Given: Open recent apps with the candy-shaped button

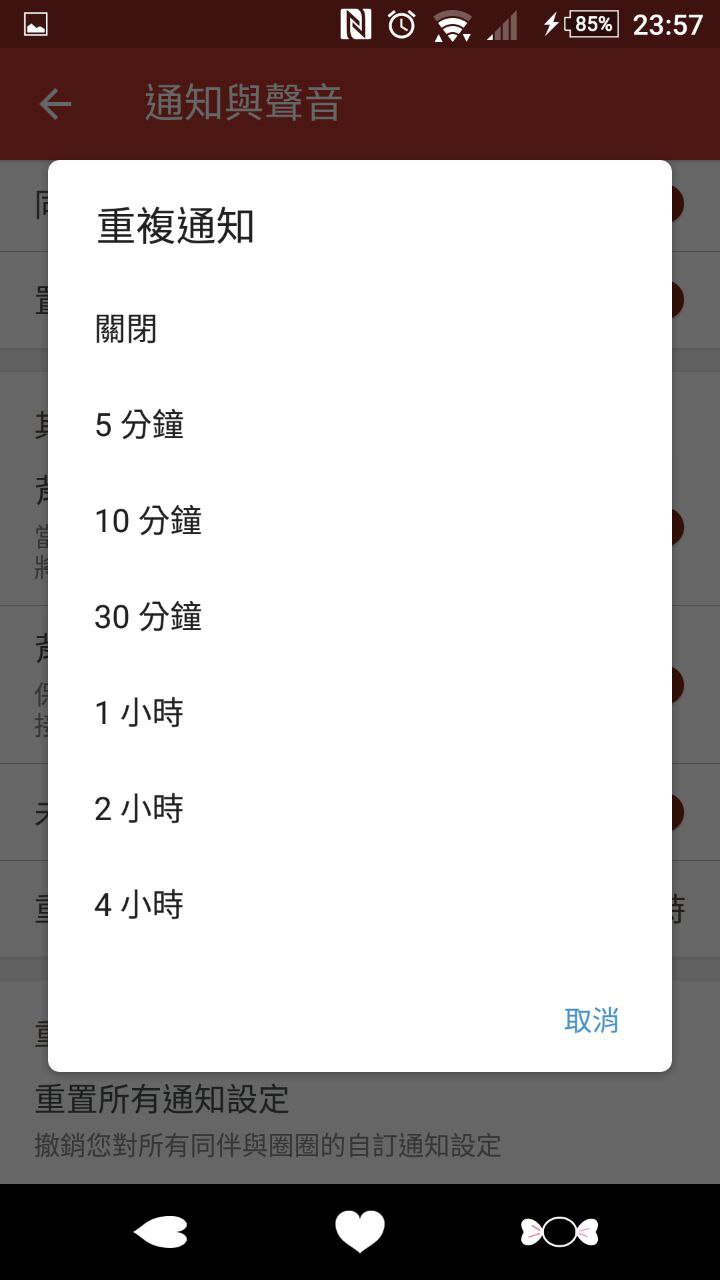Looking at the screenshot, I should (559, 1232).
